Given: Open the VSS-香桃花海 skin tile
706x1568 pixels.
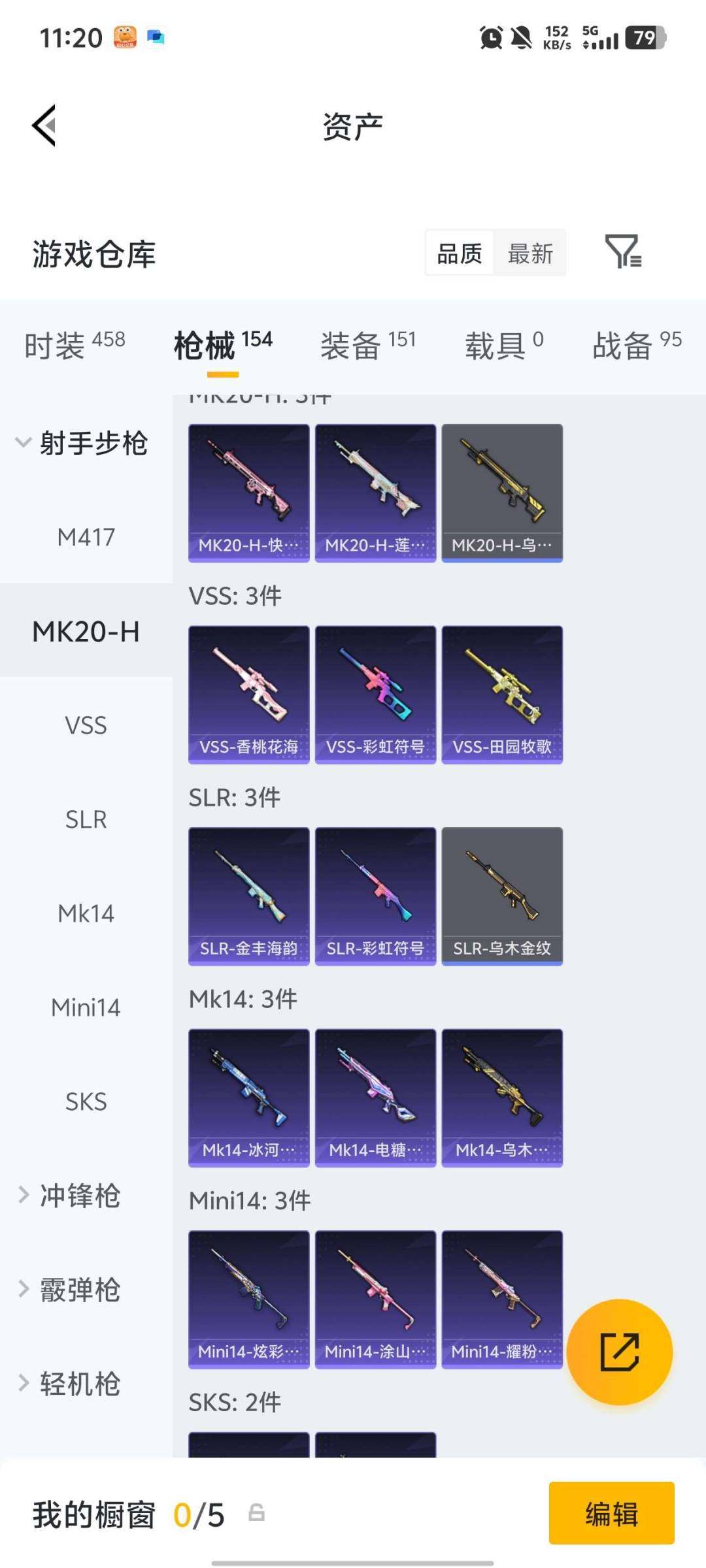Looking at the screenshot, I should pyautogui.click(x=248, y=694).
